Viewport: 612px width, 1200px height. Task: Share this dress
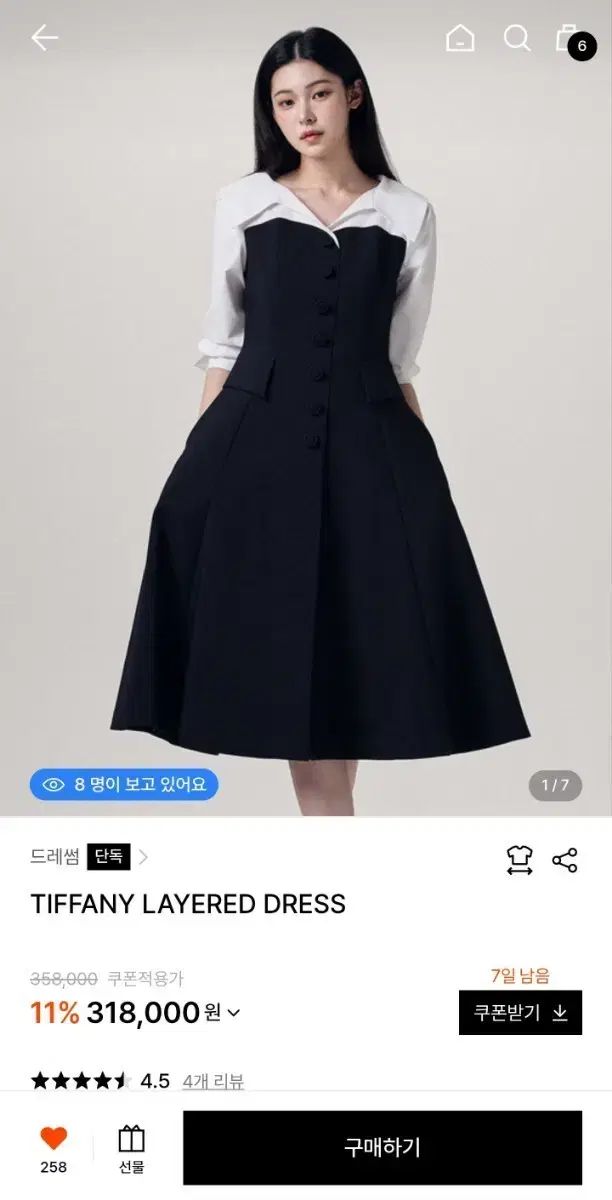pyautogui.click(x=565, y=860)
